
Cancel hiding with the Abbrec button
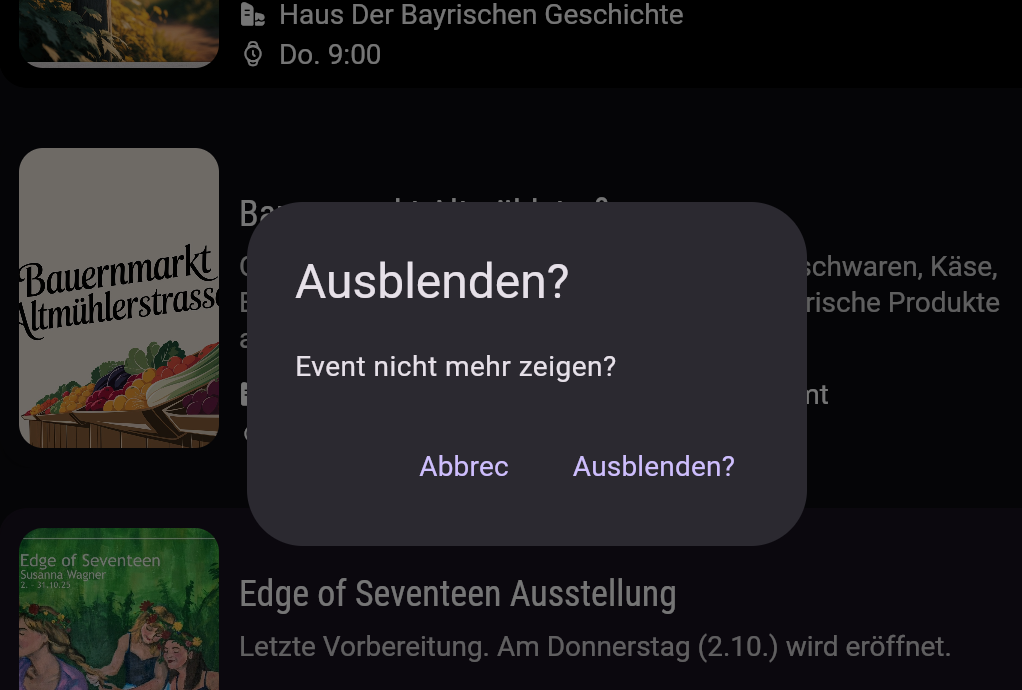pyautogui.click(x=464, y=467)
